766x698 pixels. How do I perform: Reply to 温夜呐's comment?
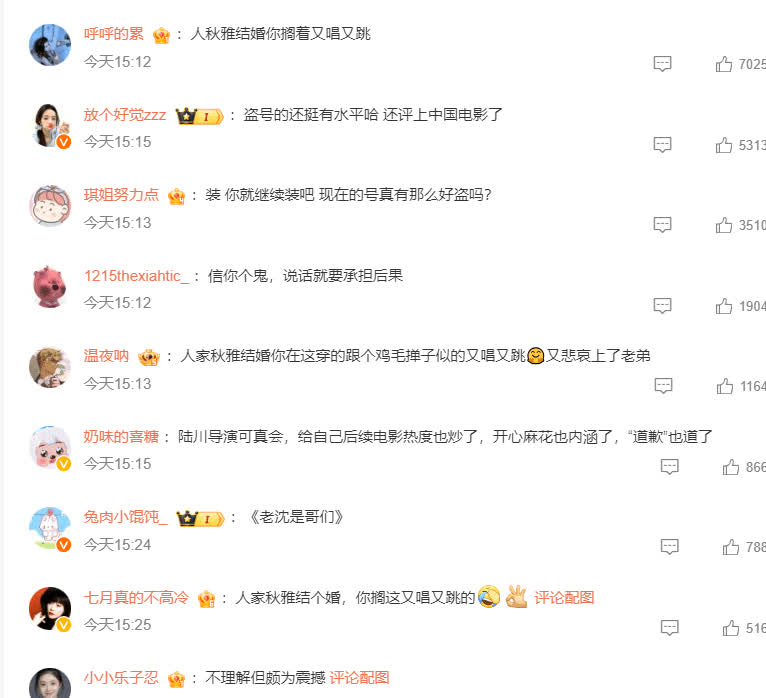662,386
